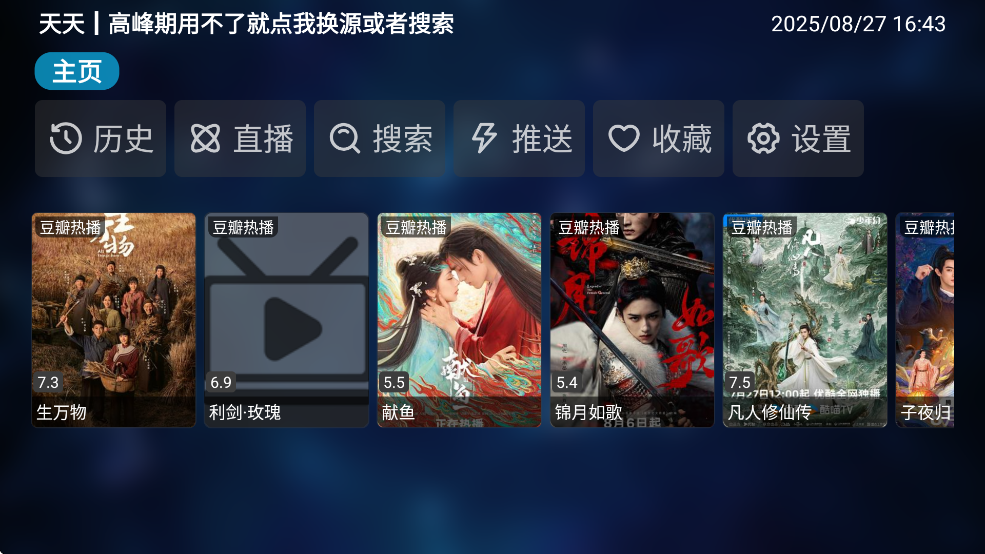Tap the top title to switch source
This screenshot has height=554, width=985.
[x=246, y=24]
